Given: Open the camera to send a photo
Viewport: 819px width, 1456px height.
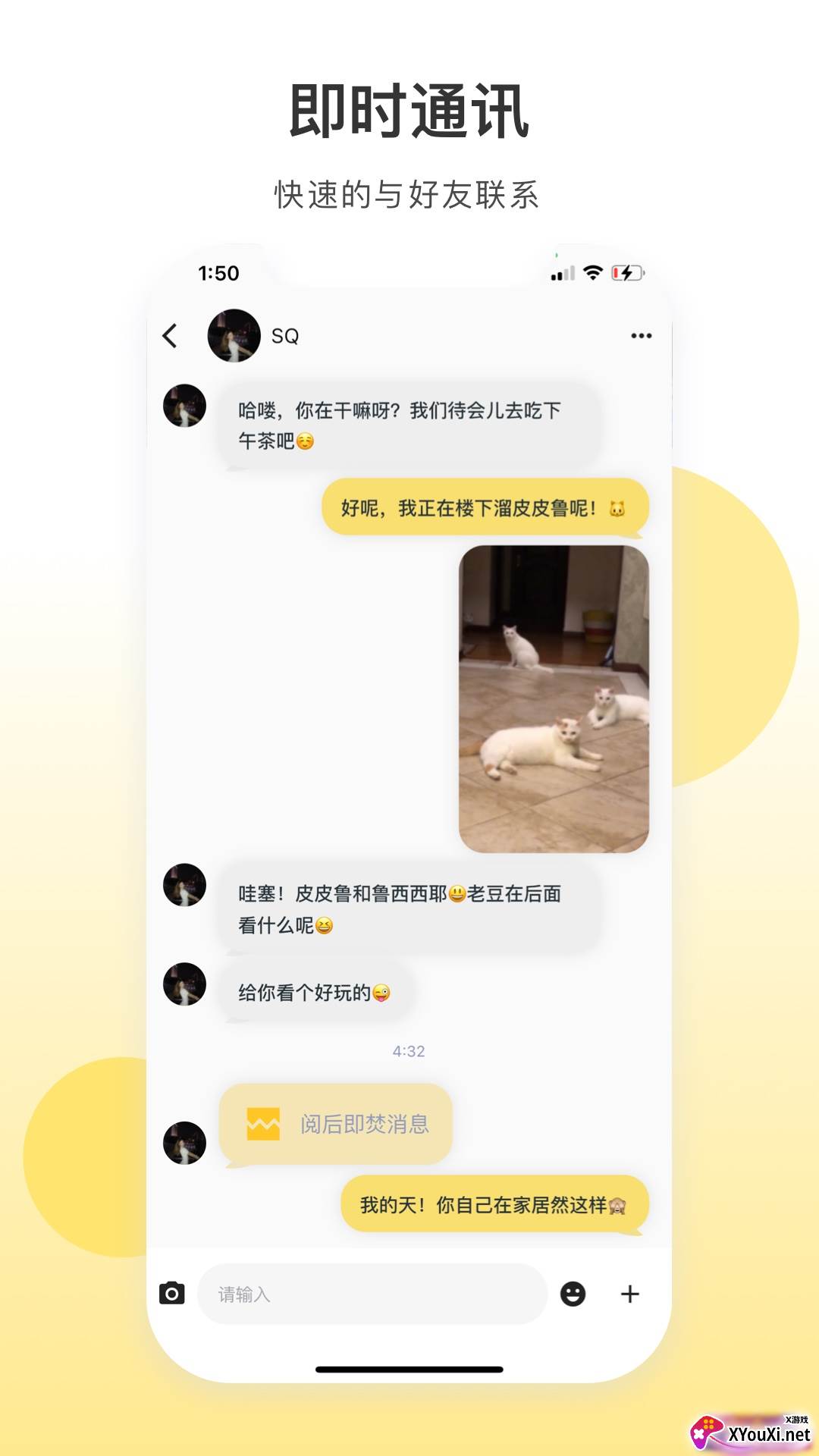Looking at the screenshot, I should (173, 1294).
